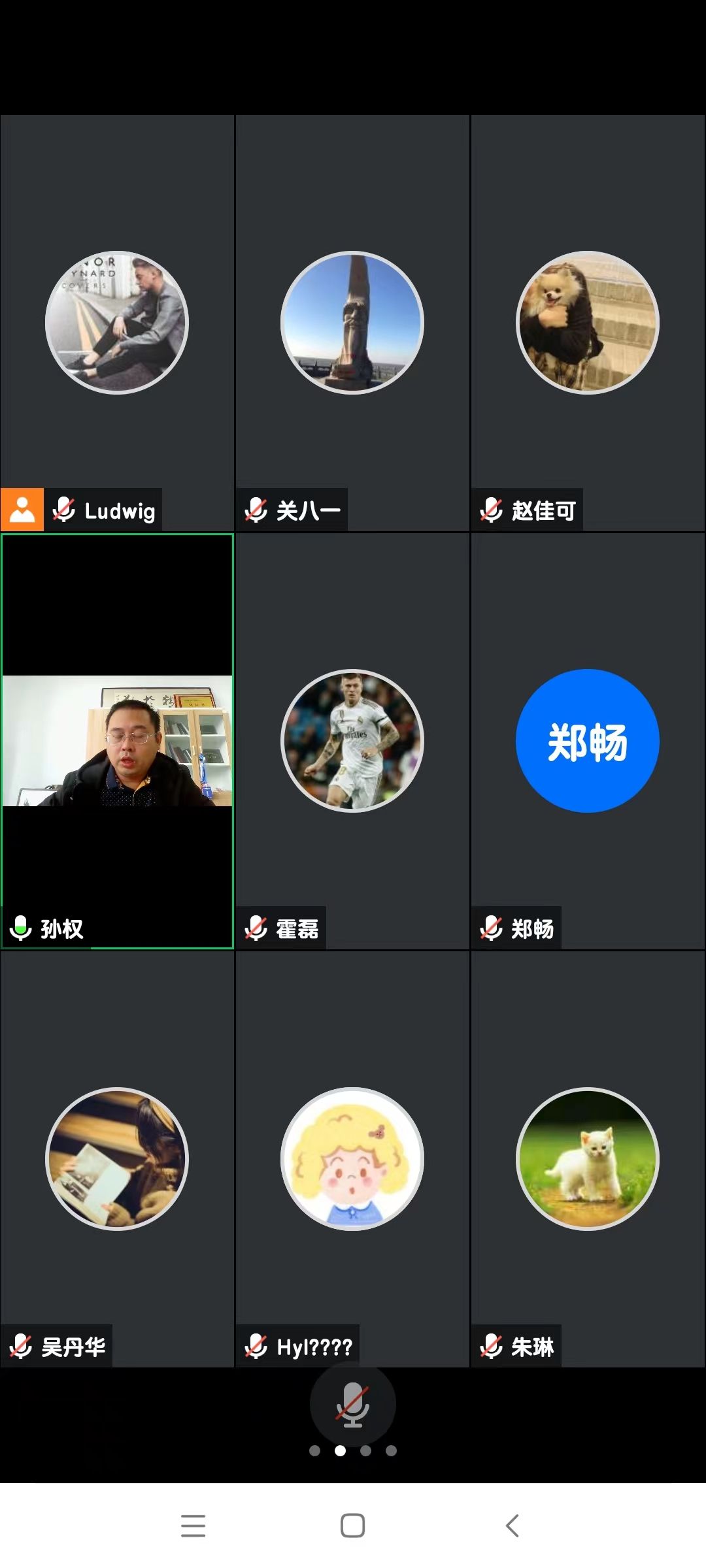
Task: Select 吴丹华's participant tile
Action: (117, 1159)
